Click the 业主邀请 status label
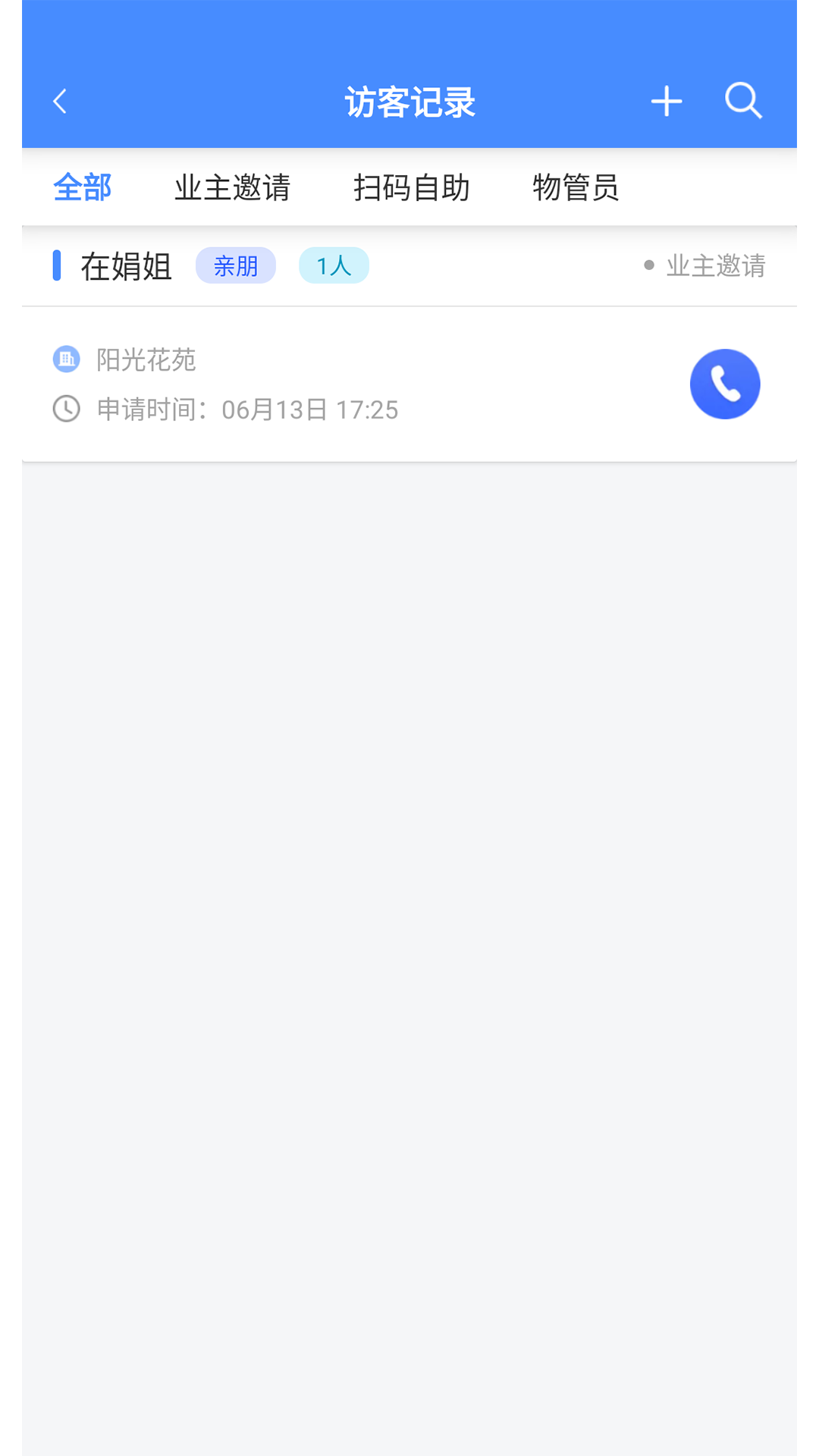This screenshot has width=819, height=1456. [716, 265]
